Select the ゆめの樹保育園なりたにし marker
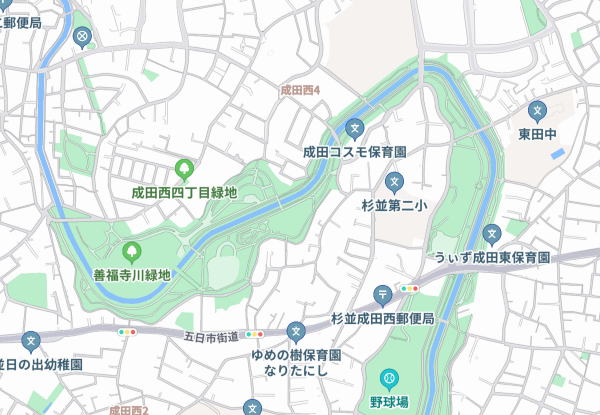This screenshot has height=415, width=600. pos(295,331)
